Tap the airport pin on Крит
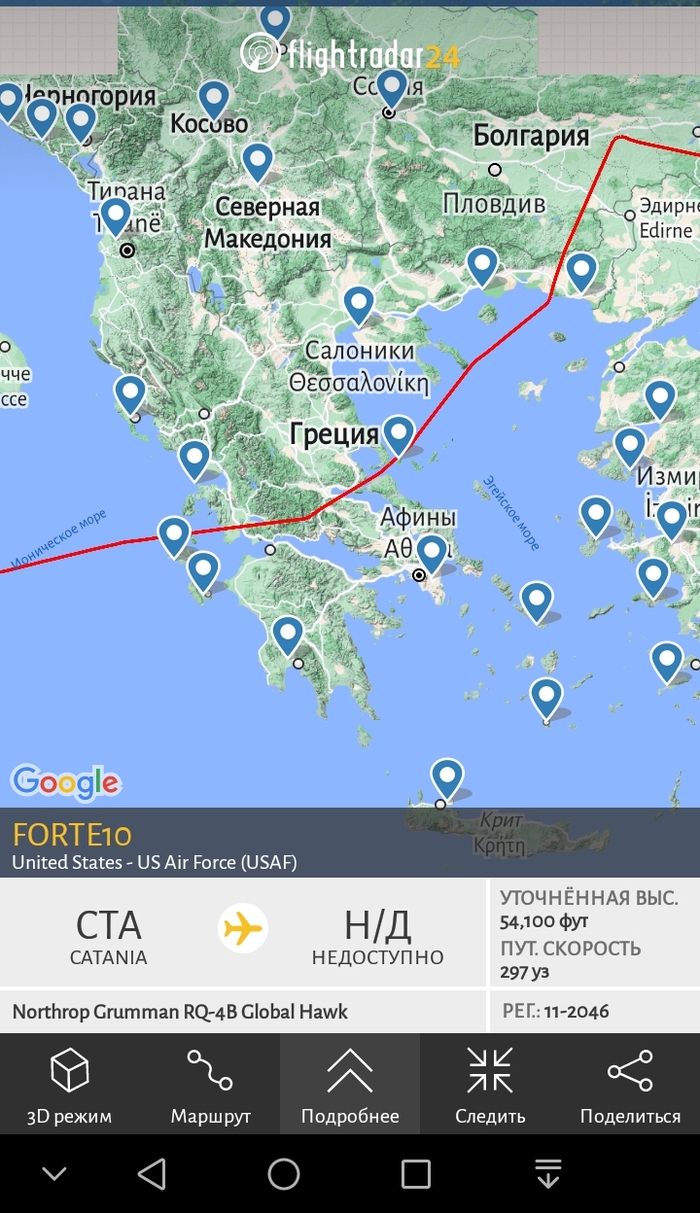 coord(447,776)
